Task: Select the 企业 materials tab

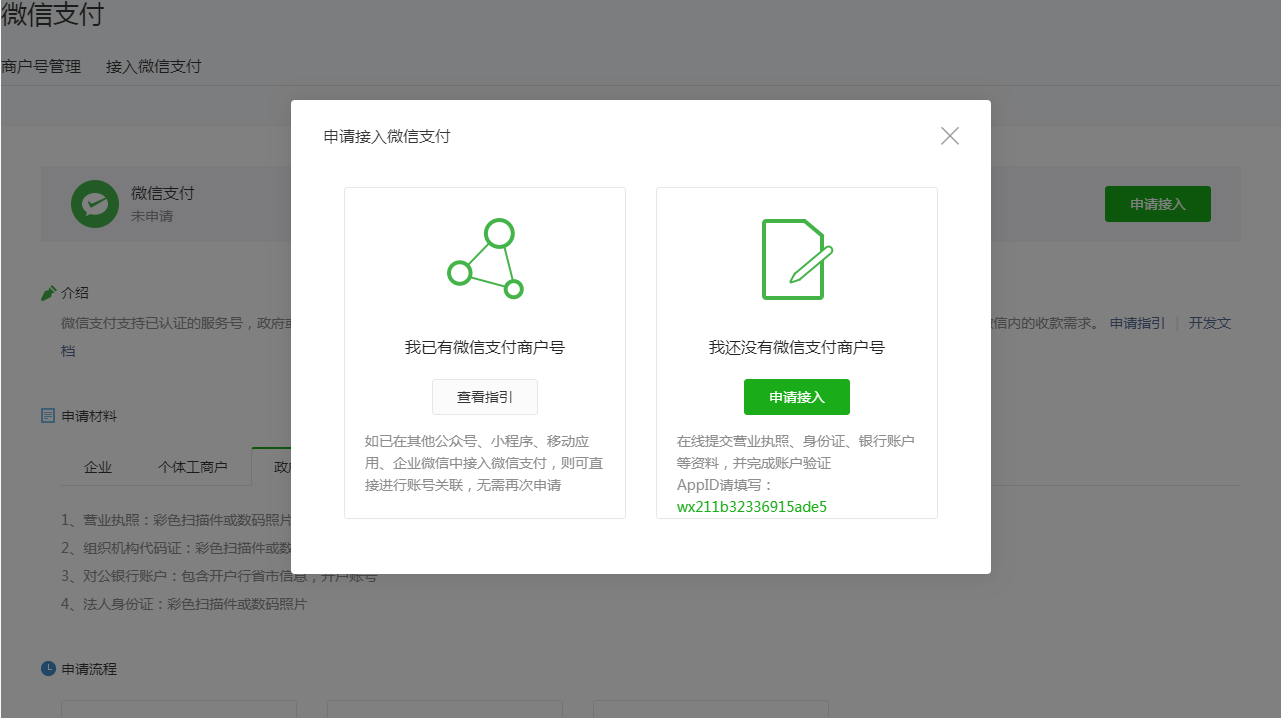Action: point(98,467)
